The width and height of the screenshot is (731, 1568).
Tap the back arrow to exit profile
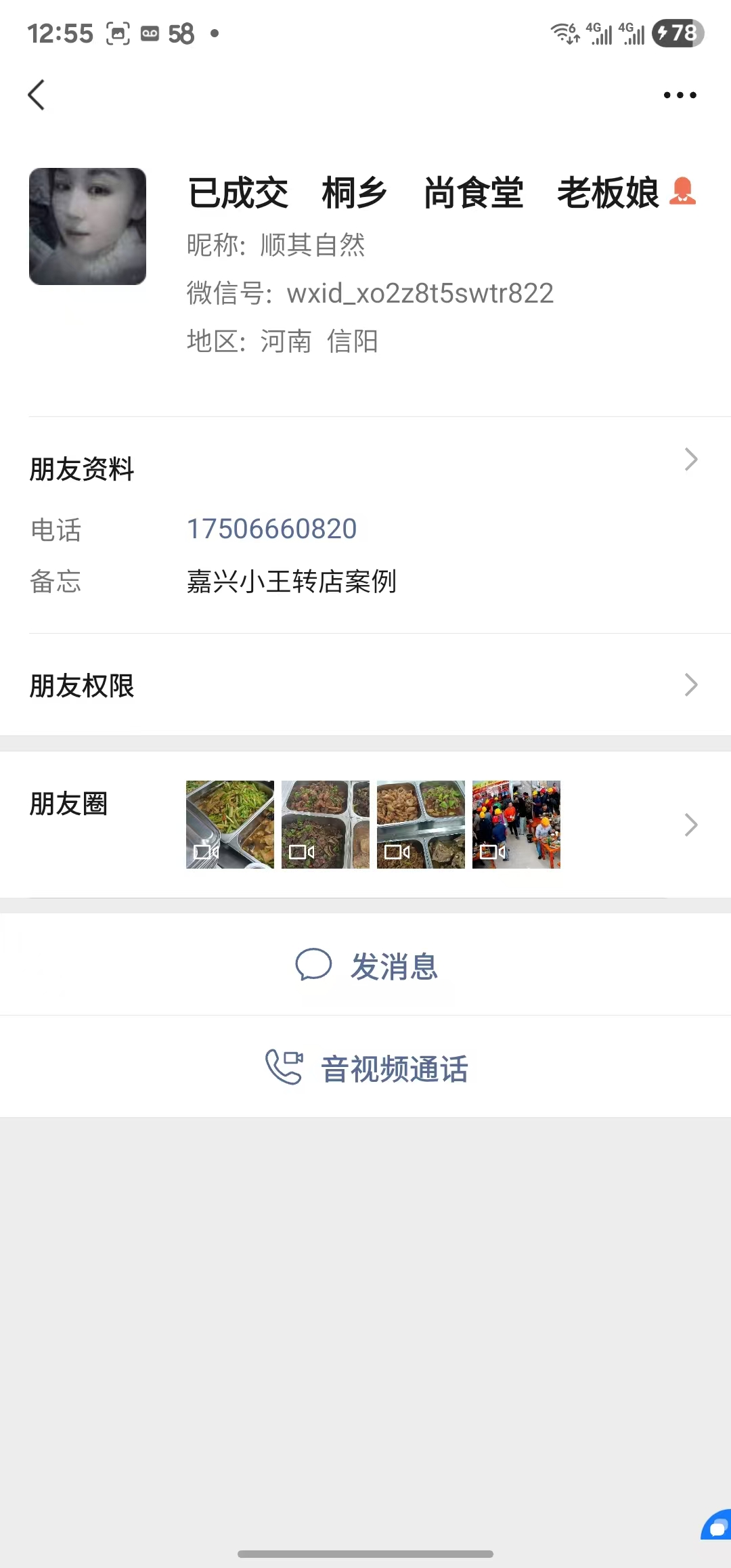(x=37, y=95)
